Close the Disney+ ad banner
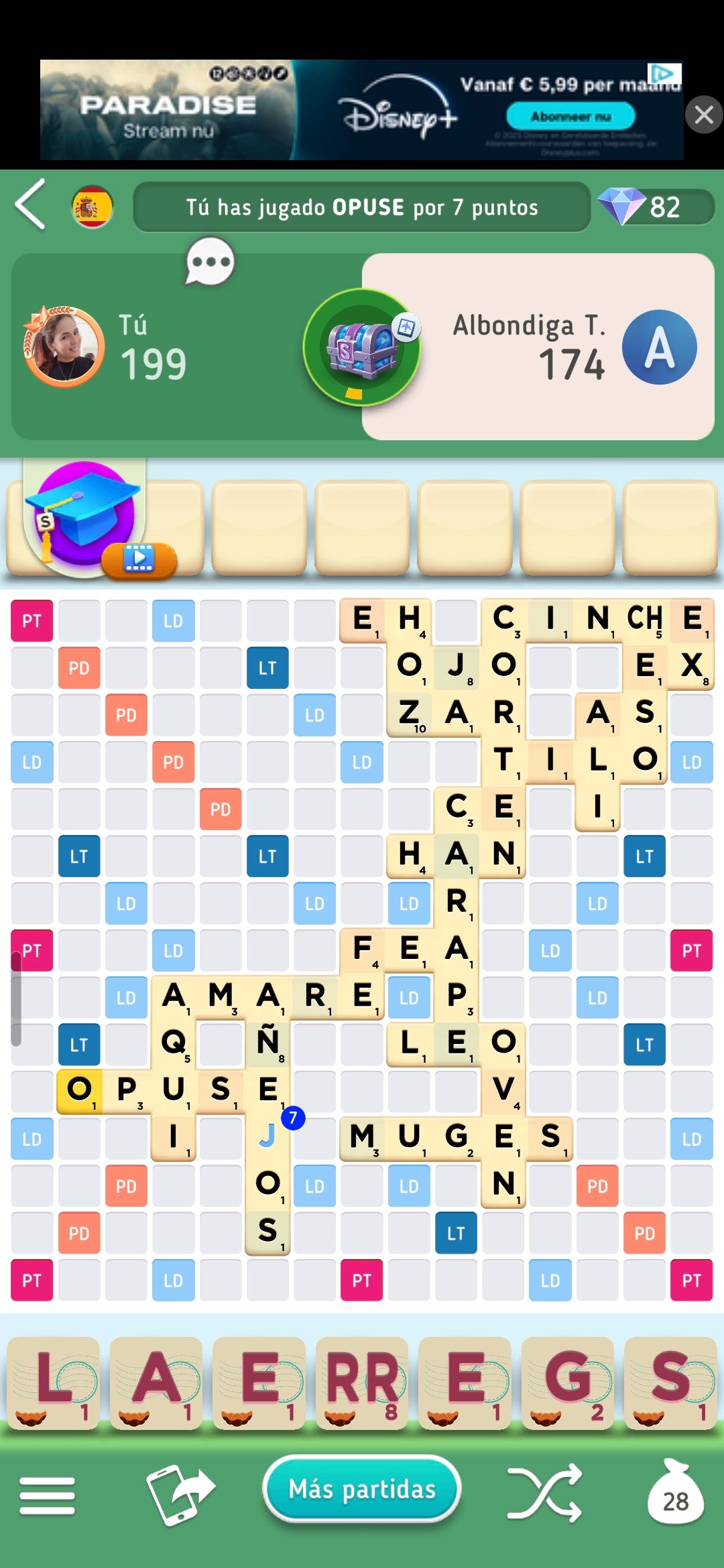 pos(703,115)
